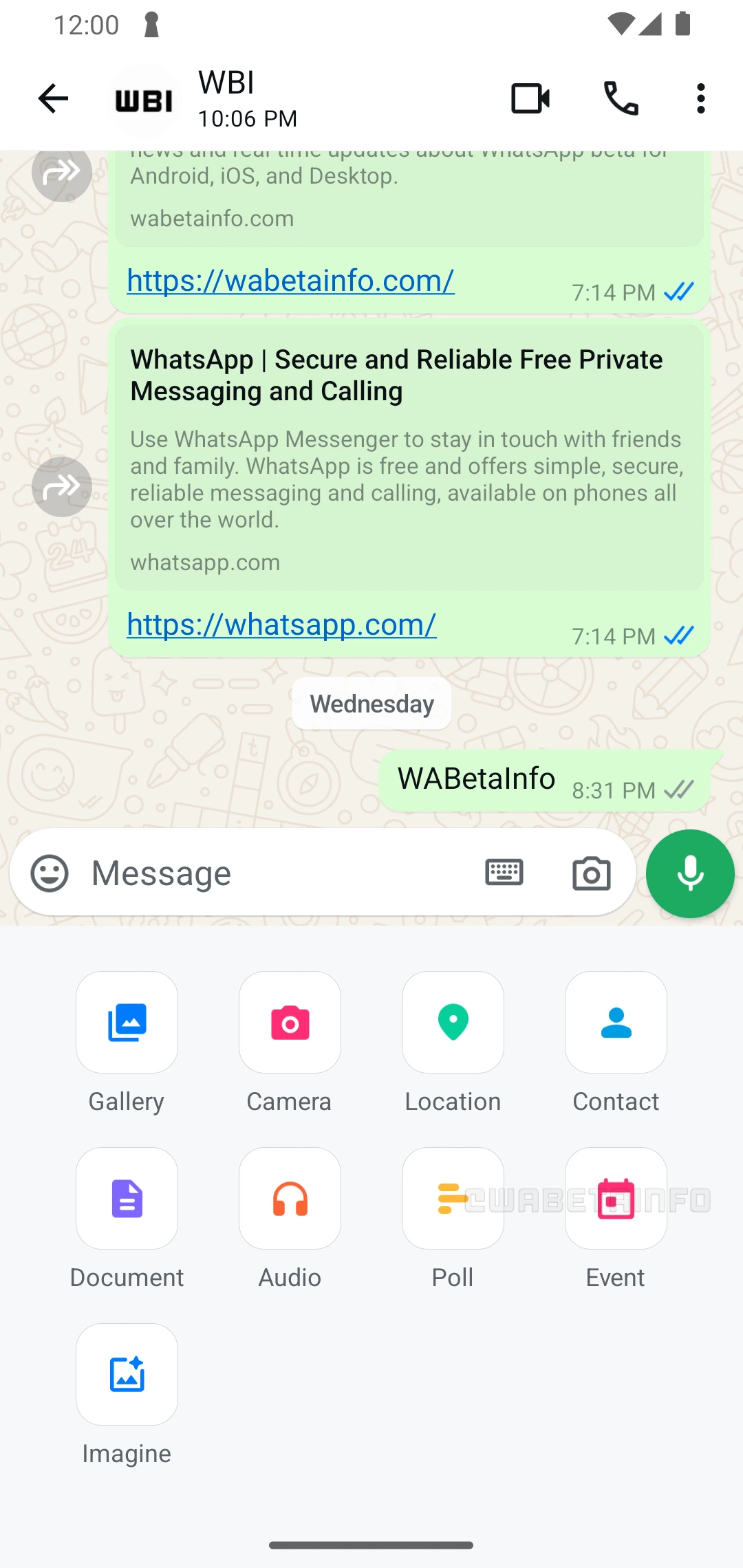Viewport: 743px width, 1568px height.
Task: Attach a Document
Action: (x=127, y=1199)
